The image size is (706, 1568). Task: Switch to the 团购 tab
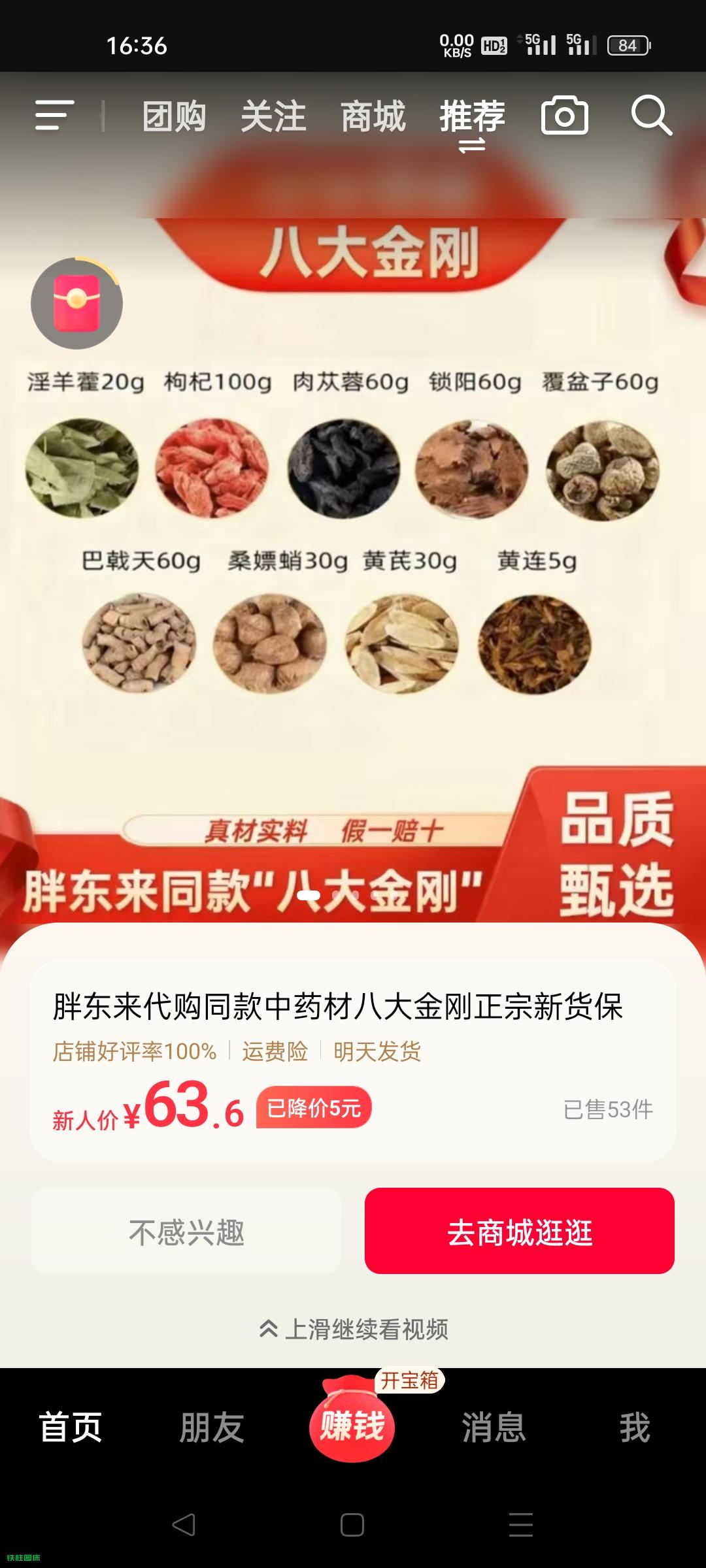[174, 117]
